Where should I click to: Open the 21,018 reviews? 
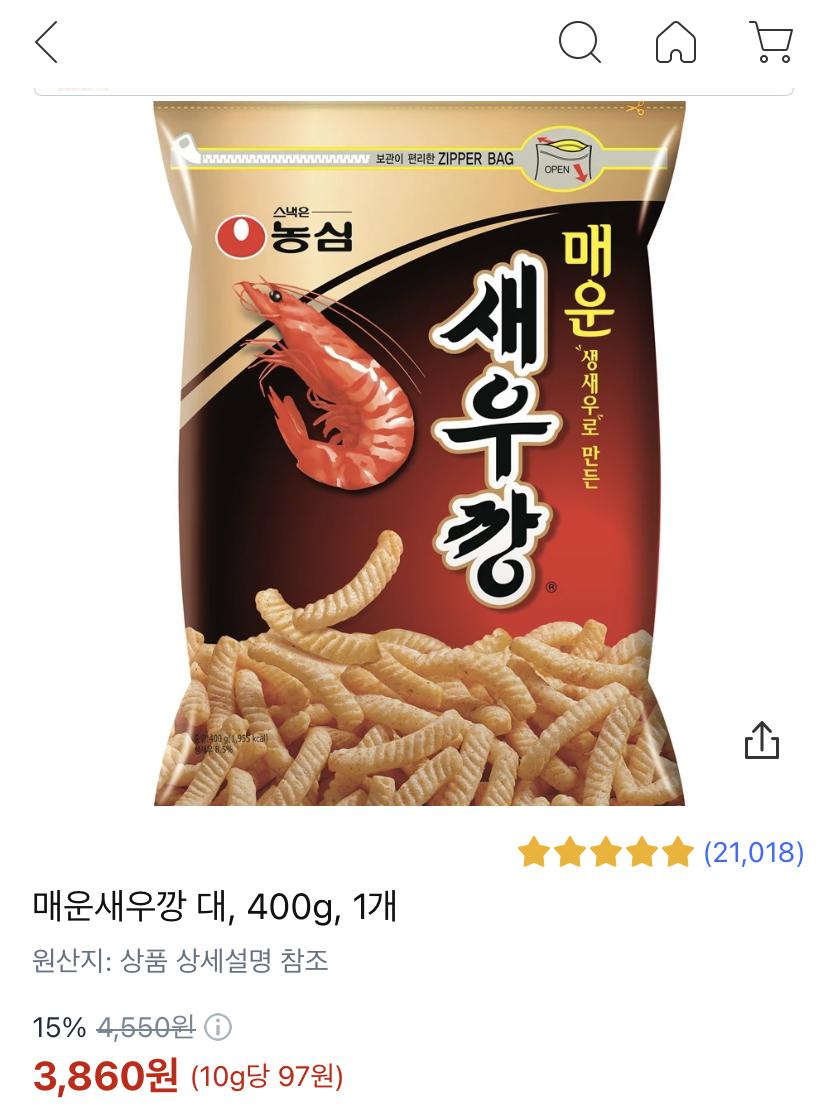point(753,852)
